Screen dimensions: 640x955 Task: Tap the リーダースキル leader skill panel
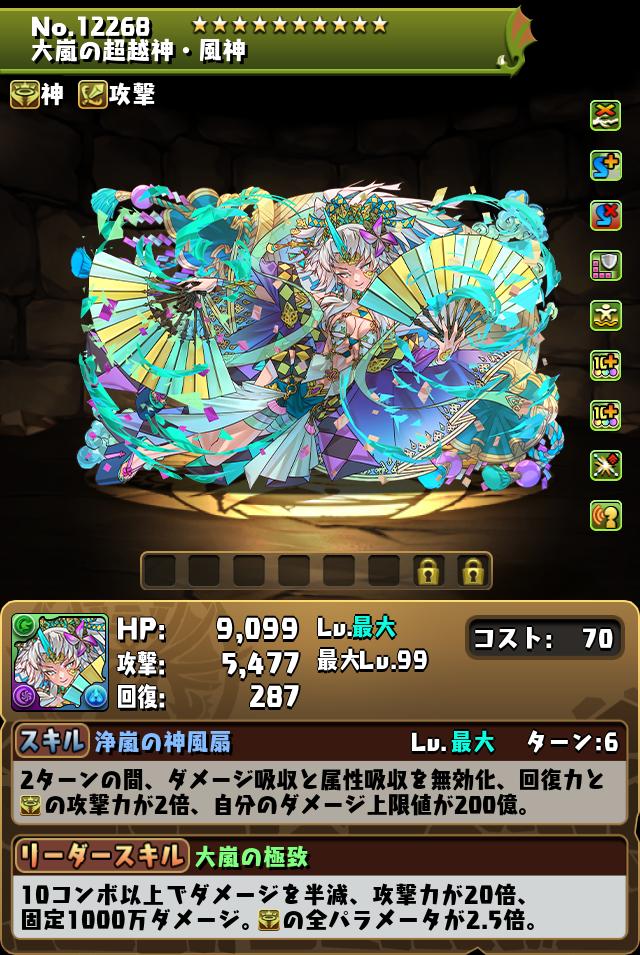click(x=320, y=890)
